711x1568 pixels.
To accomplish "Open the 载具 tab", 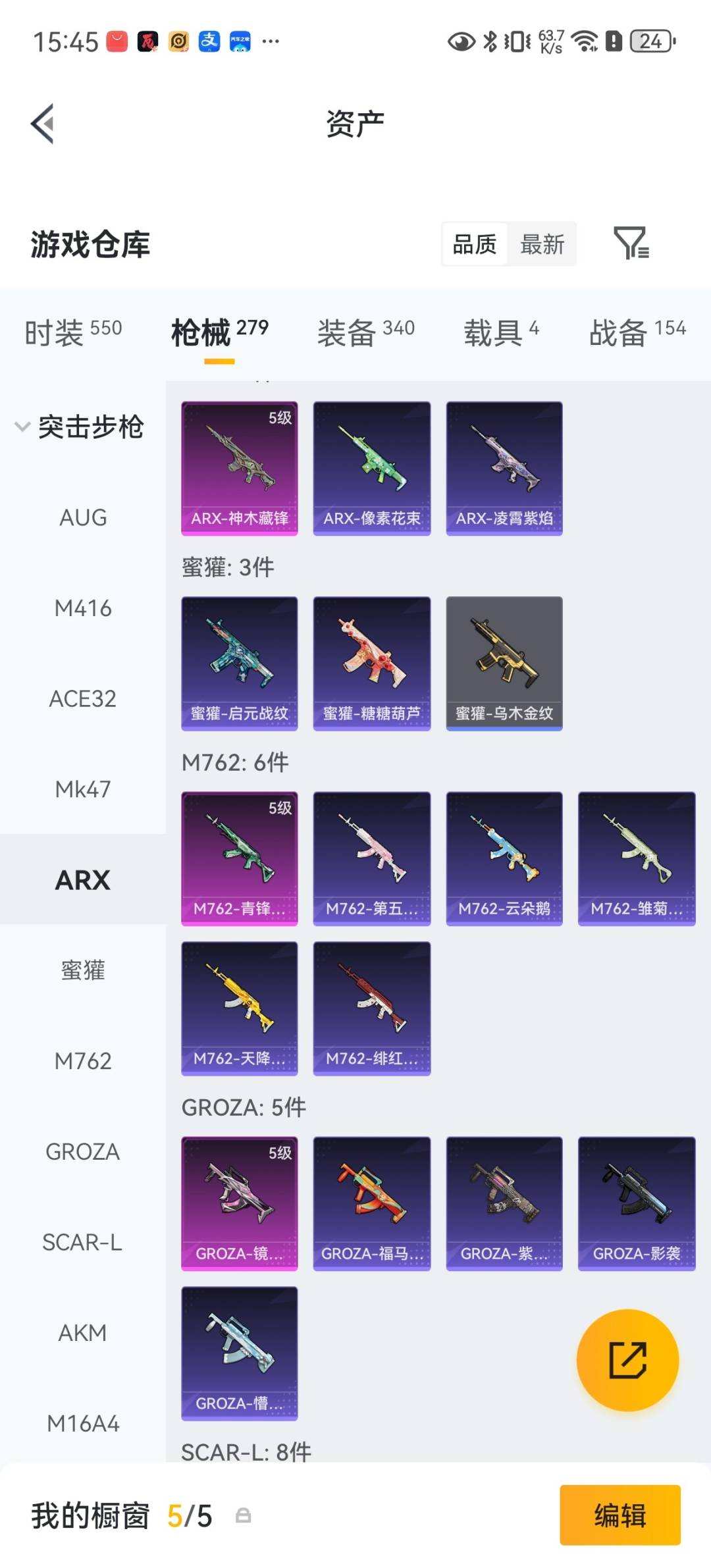I will point(502,331).
